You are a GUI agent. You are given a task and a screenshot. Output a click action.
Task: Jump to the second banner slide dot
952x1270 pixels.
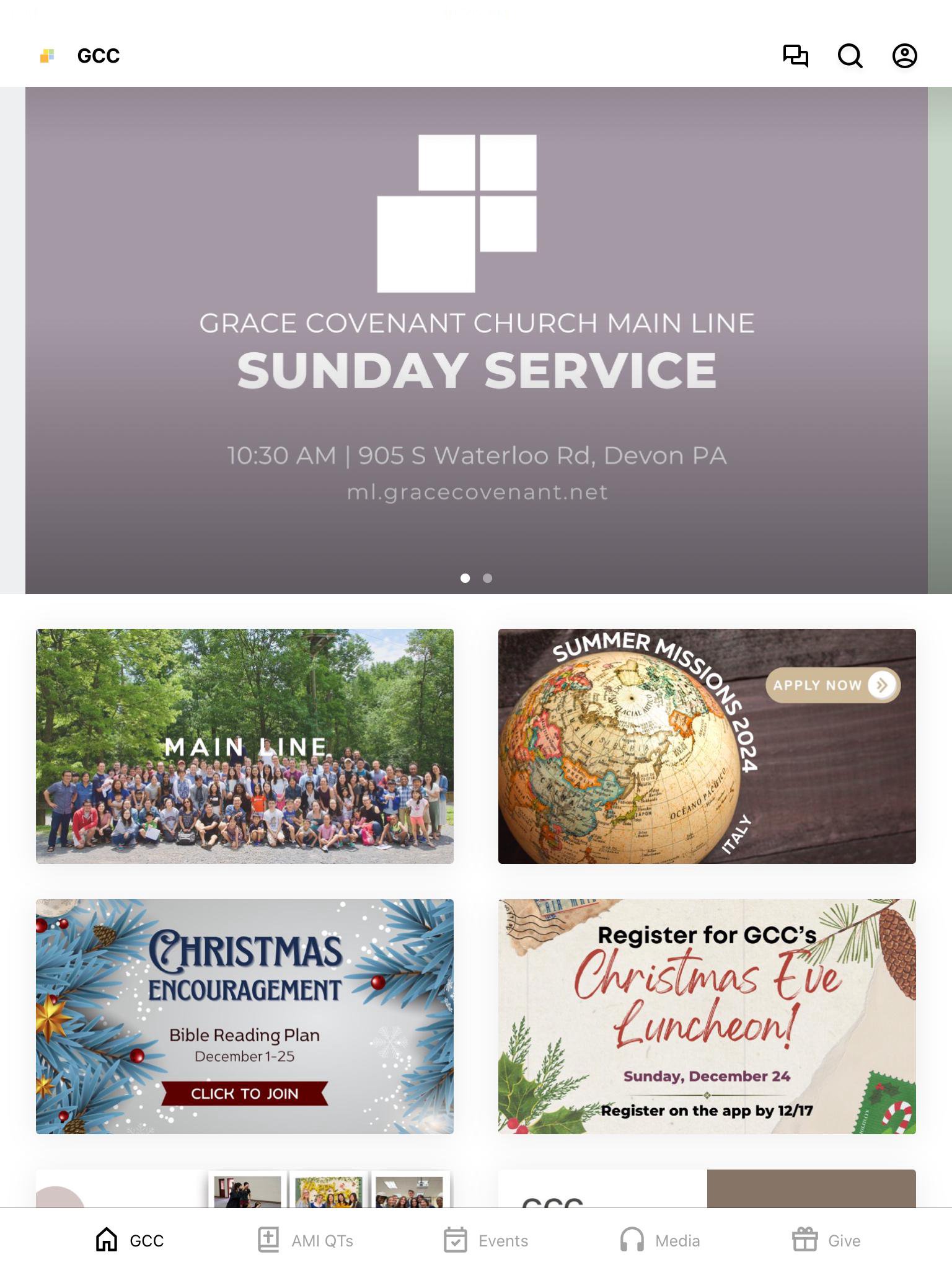[x=488, y=578]
